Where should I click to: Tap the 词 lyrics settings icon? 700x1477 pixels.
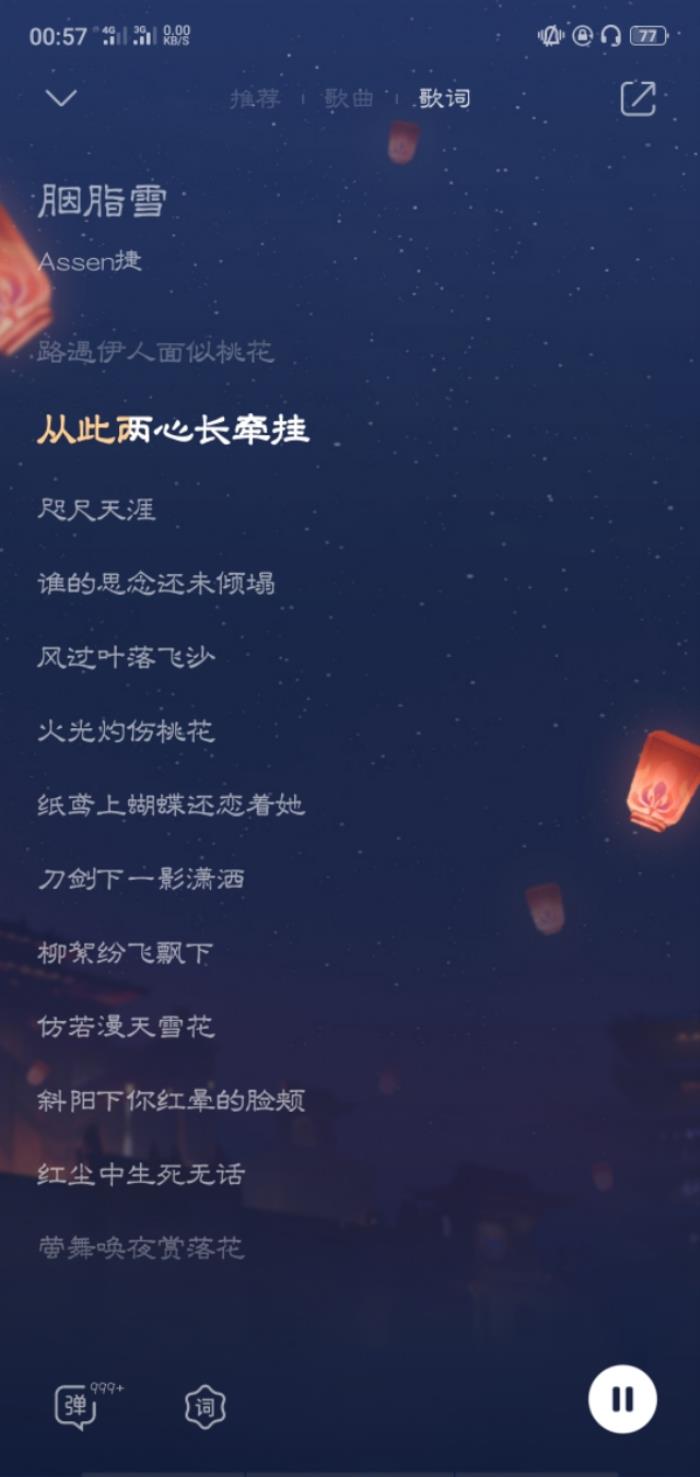coord(205,1408)
